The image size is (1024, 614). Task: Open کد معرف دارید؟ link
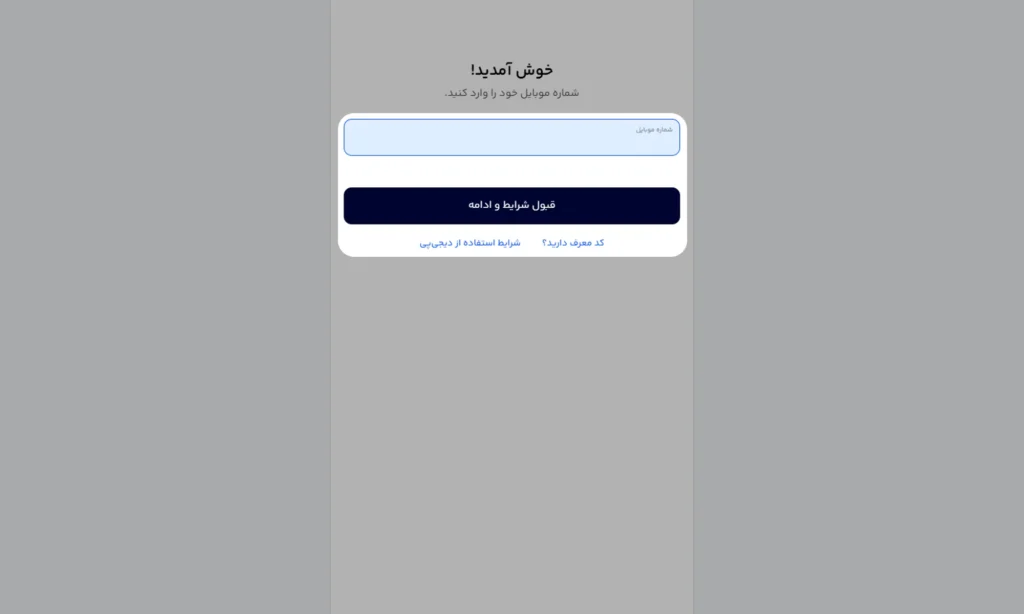[573, 243]
